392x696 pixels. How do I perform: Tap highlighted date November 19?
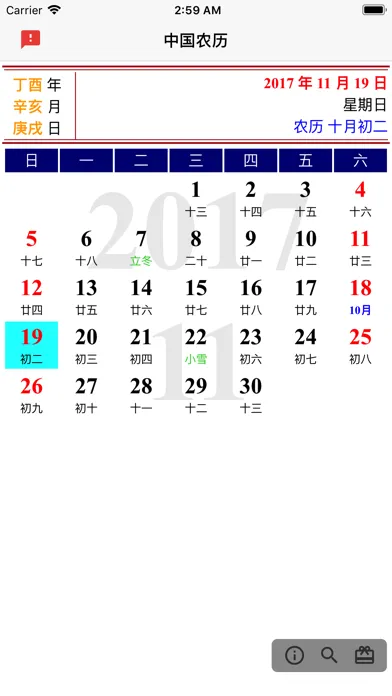click(32, 345)
